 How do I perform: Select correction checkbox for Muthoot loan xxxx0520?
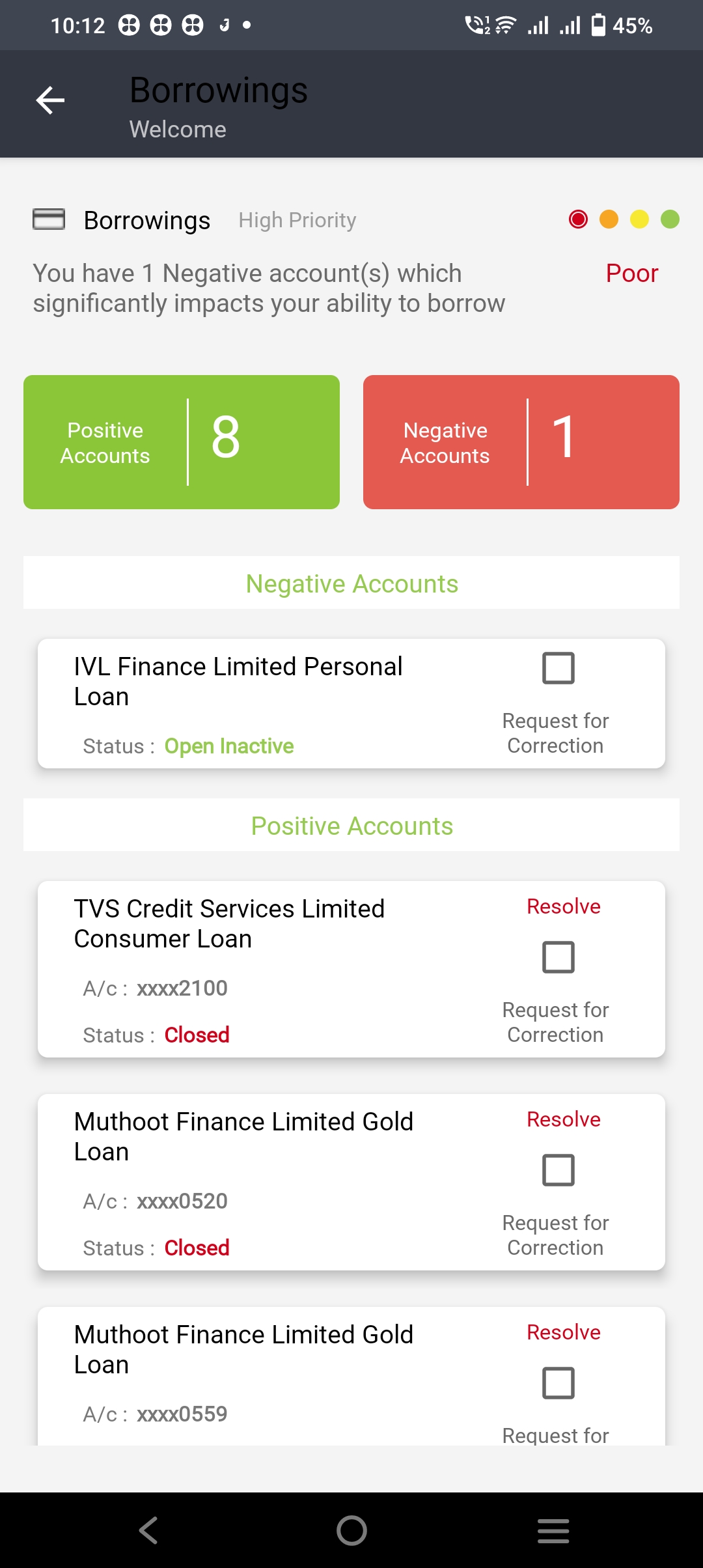(558, 1170)
